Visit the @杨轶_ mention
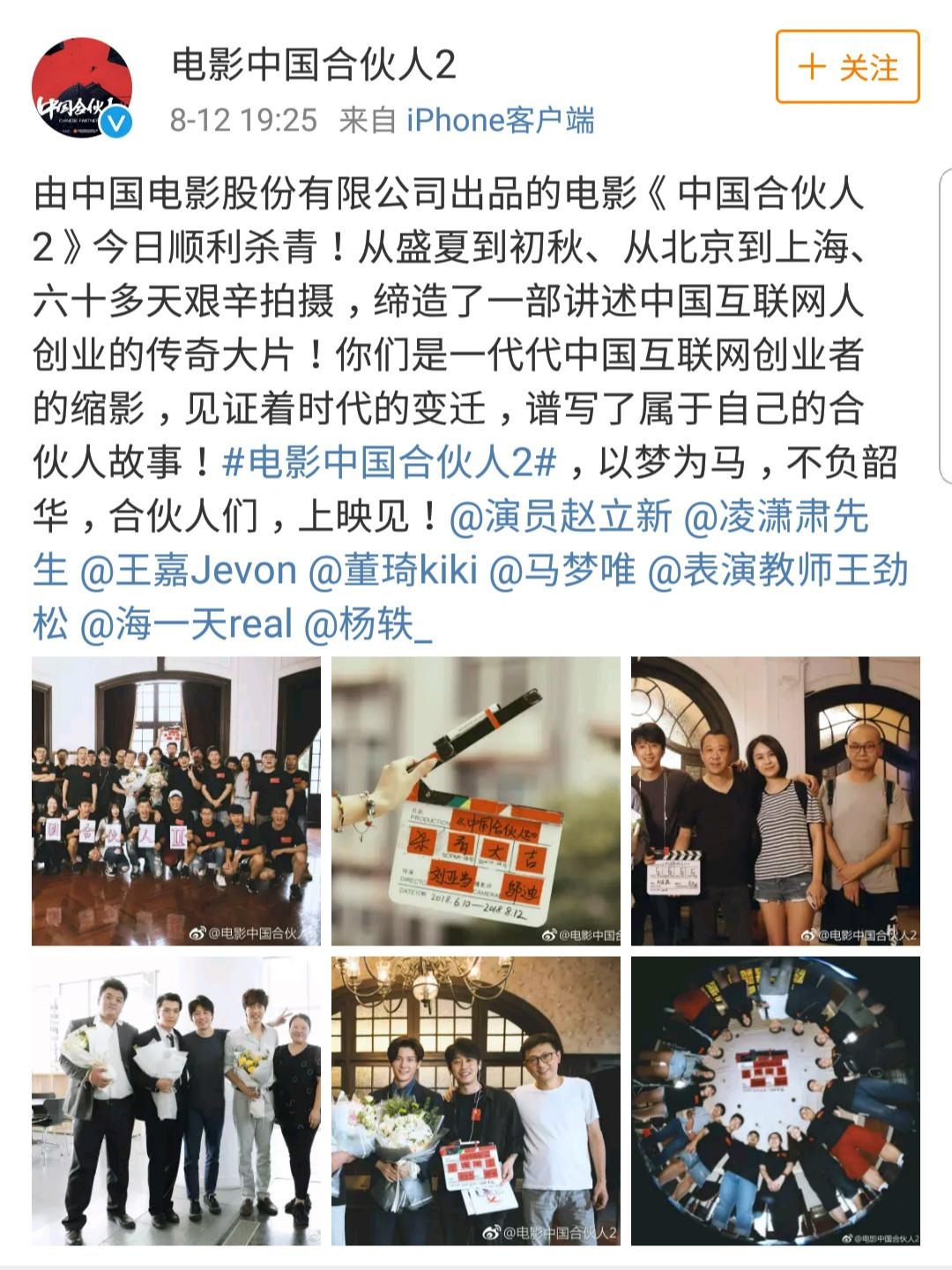The width and height of the screenshot is (952, 1270). click(x=368, y=624)
